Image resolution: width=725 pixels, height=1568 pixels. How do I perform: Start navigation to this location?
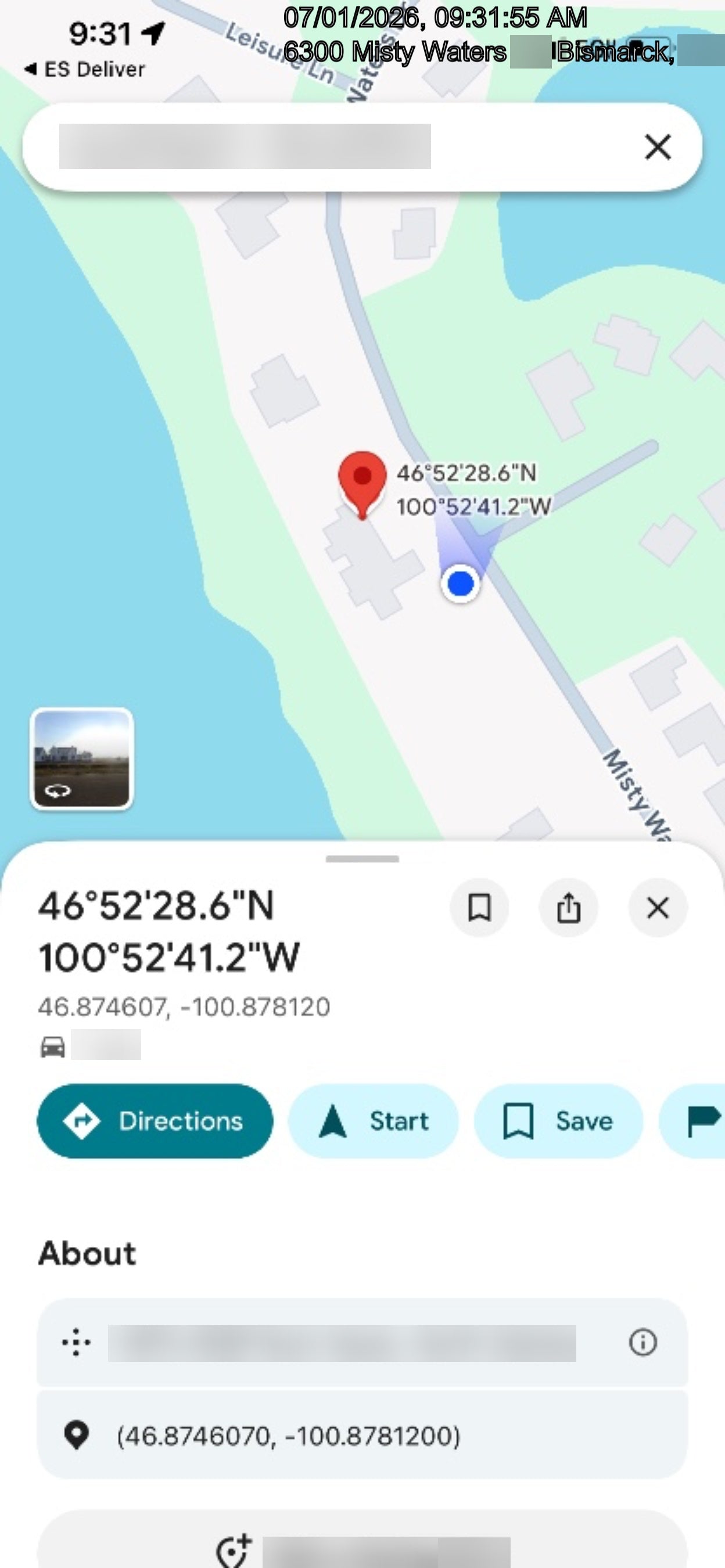(373, 1121)
